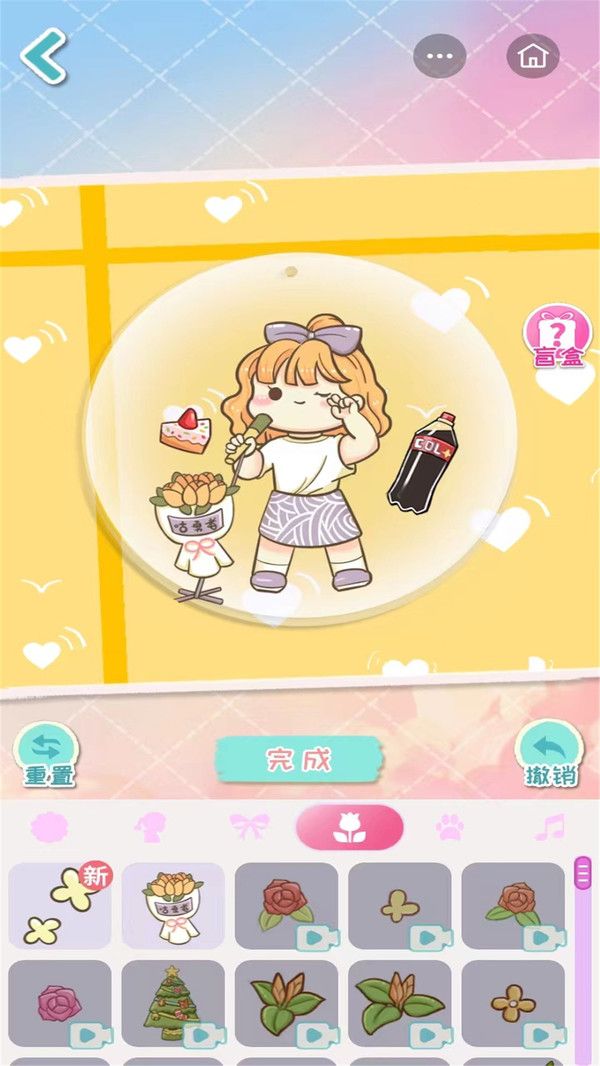
Task: Undo last step with 撤销
Action: (x=549, y=753)
